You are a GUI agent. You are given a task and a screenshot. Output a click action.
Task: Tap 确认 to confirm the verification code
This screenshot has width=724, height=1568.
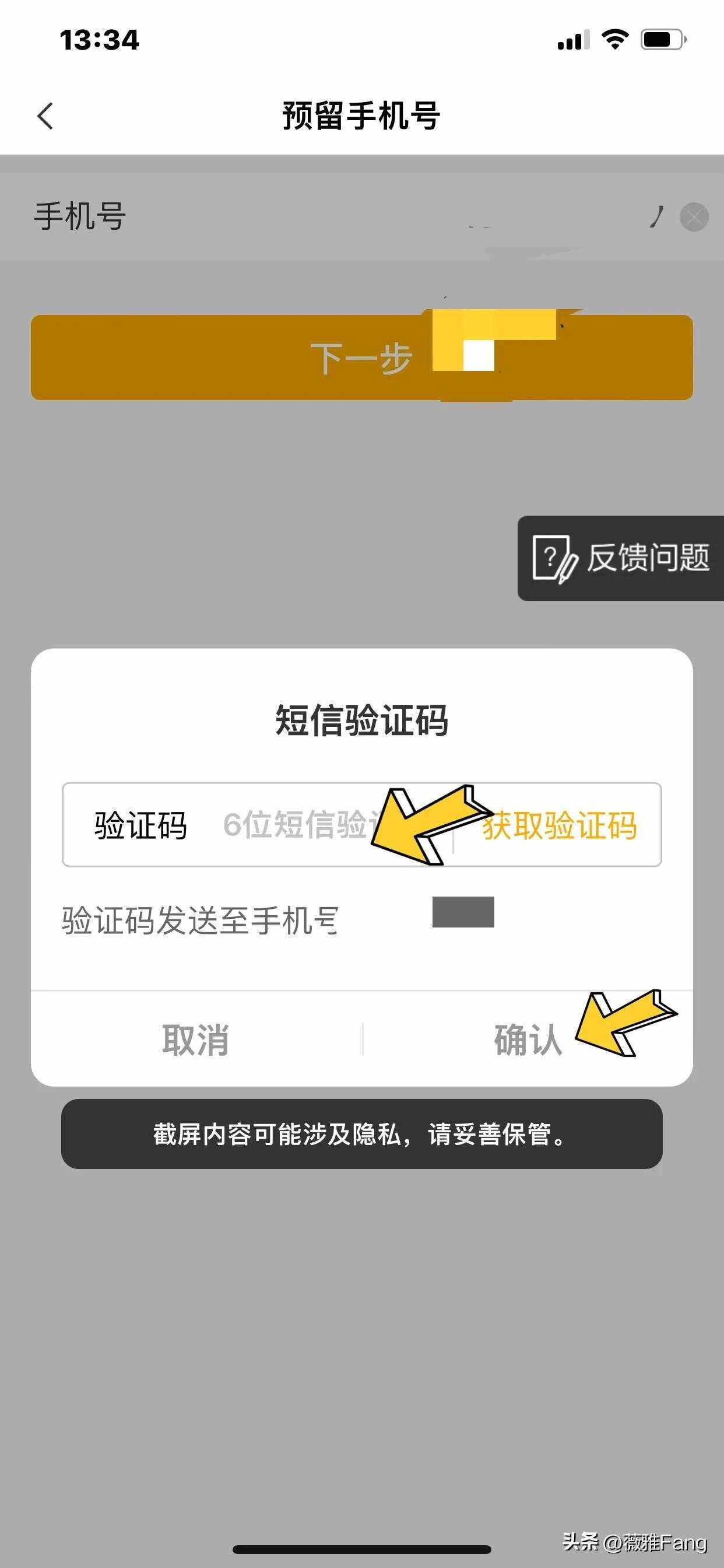527,1037
